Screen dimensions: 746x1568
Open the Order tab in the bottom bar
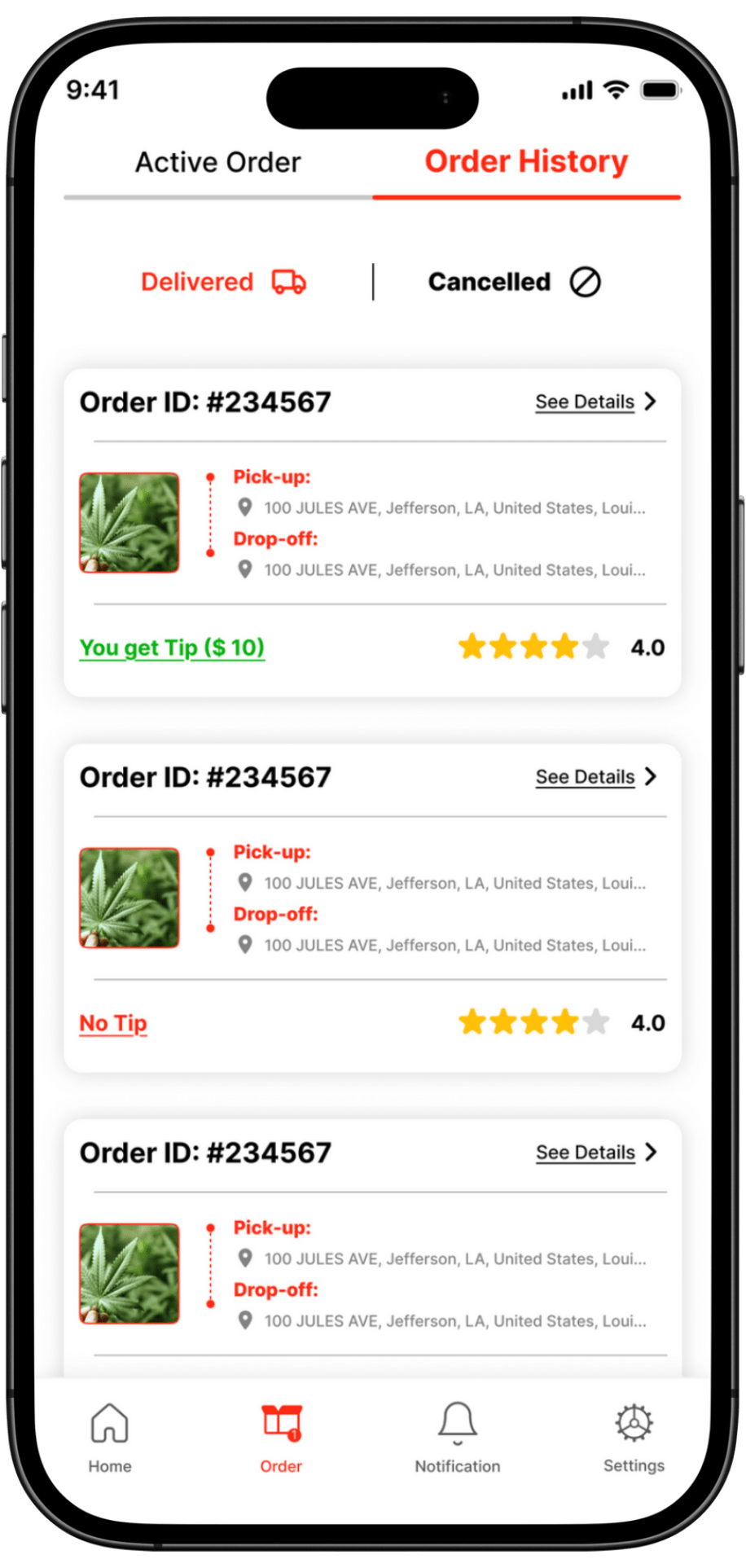click(x=281, y=1438)
